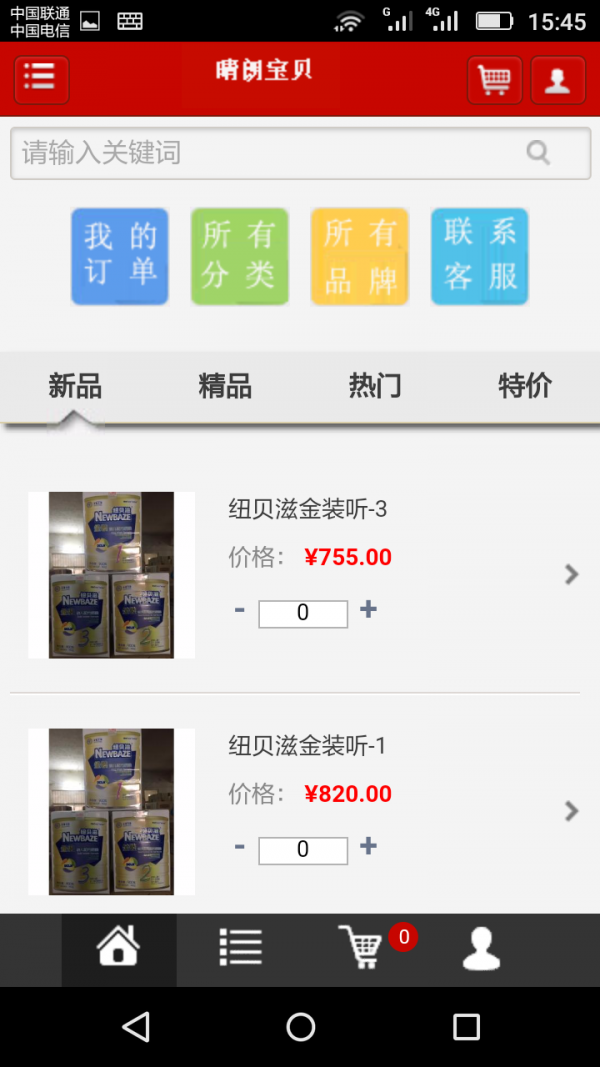This screenshot has height=1067, width=600.
Task: Open the category list in bottom navigation
Action: (240, 948)
